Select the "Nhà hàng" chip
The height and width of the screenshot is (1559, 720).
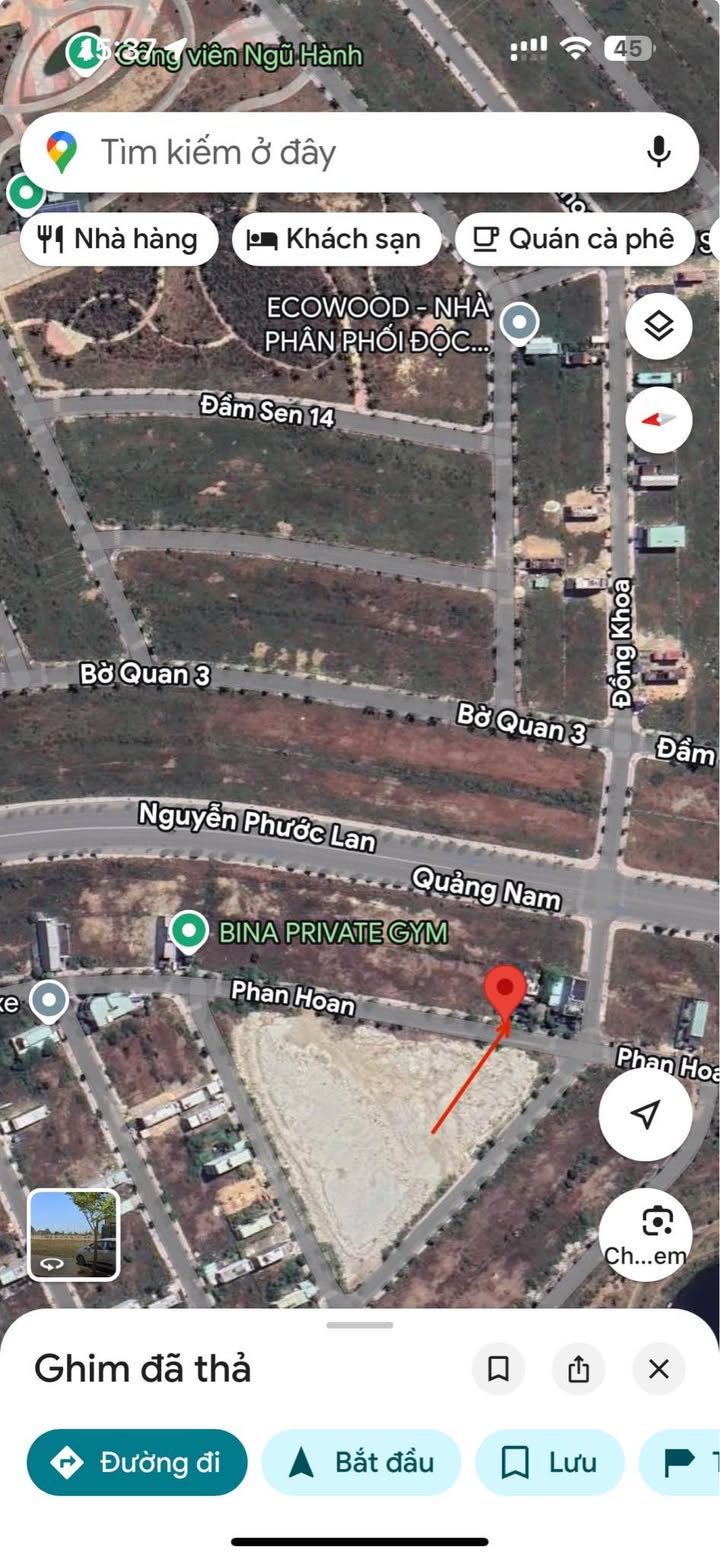[119, 240]
